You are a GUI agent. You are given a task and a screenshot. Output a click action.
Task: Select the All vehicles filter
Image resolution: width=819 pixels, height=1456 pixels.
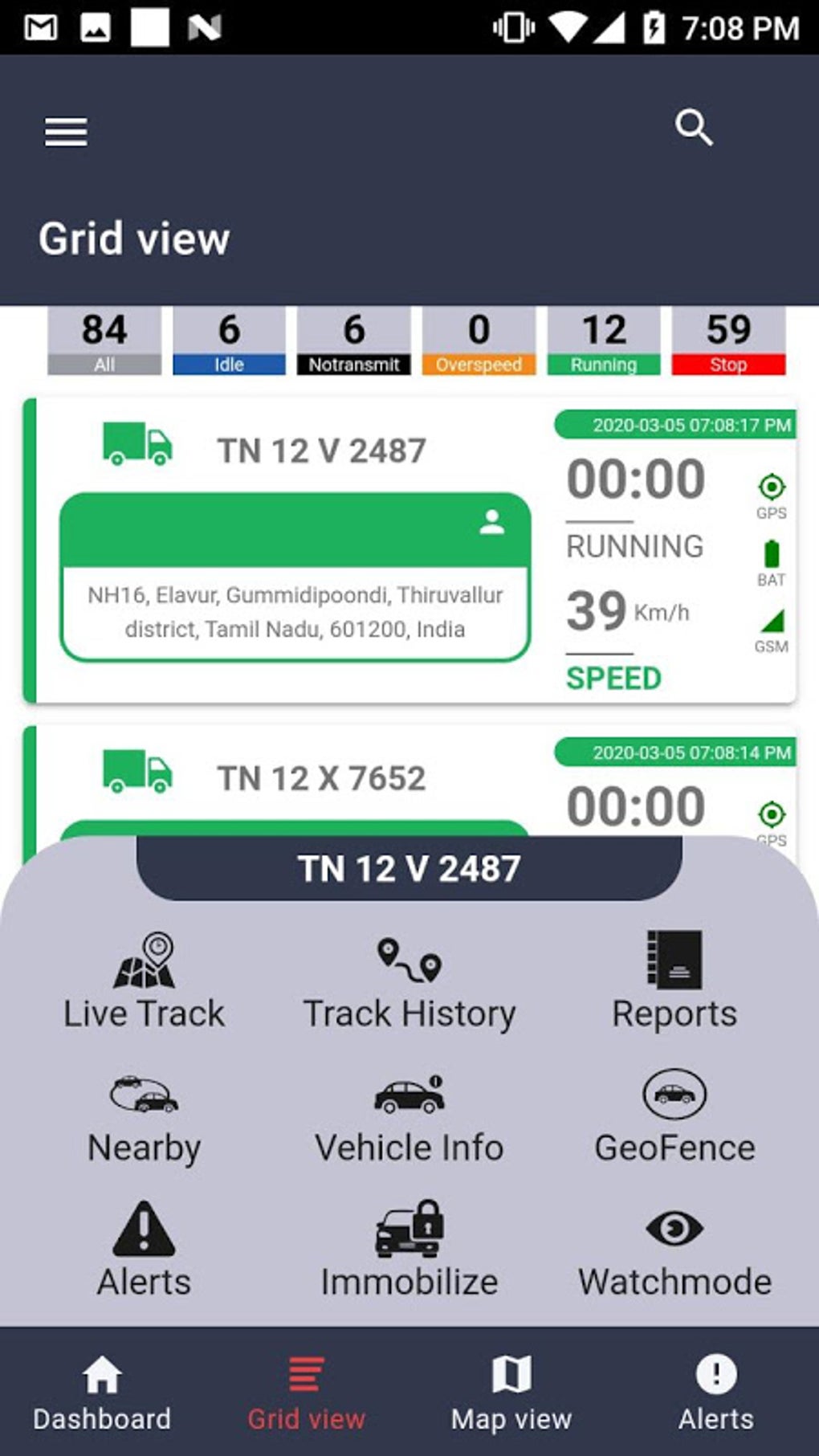104,341
